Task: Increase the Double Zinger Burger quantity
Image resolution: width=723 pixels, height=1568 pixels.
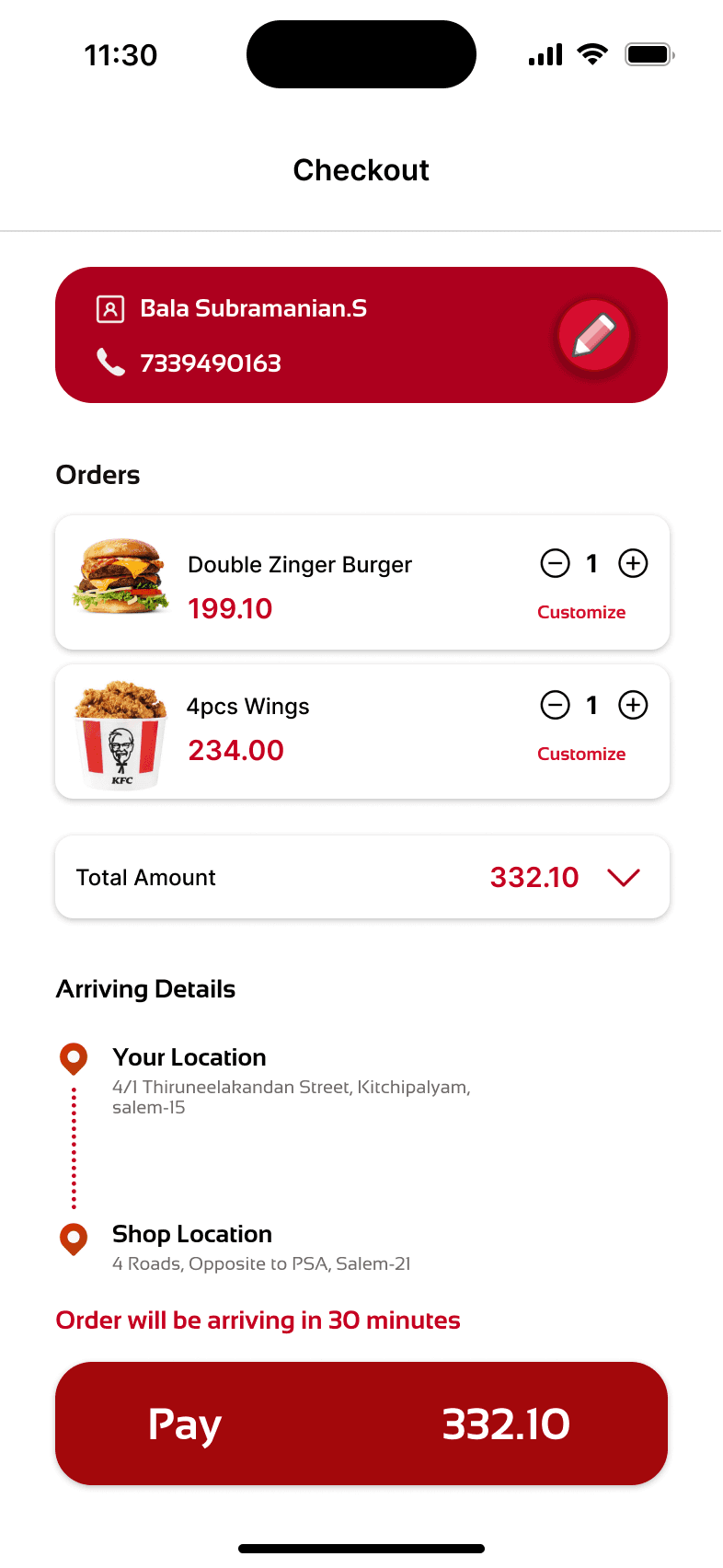Action: (633, 563)
